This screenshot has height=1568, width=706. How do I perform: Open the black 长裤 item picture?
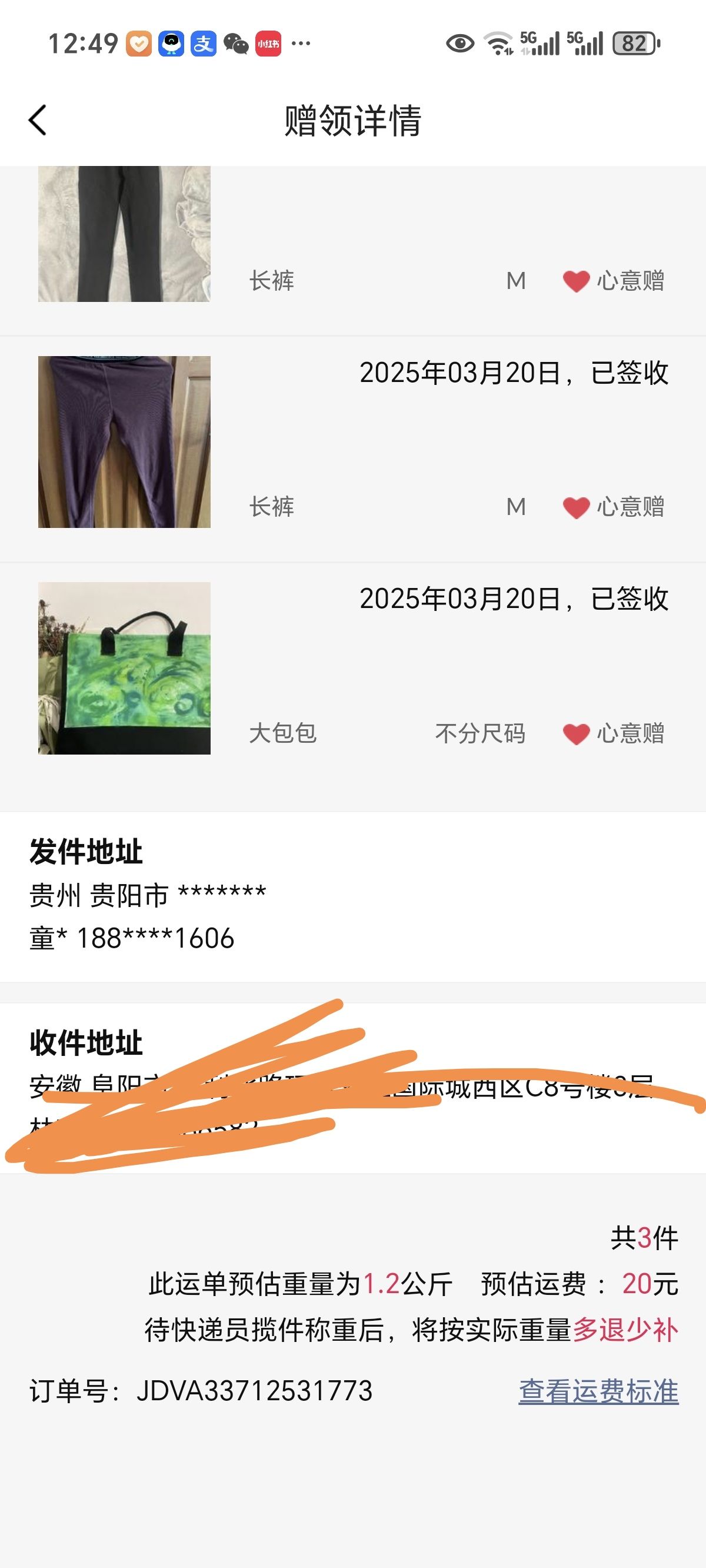point(124,234)
